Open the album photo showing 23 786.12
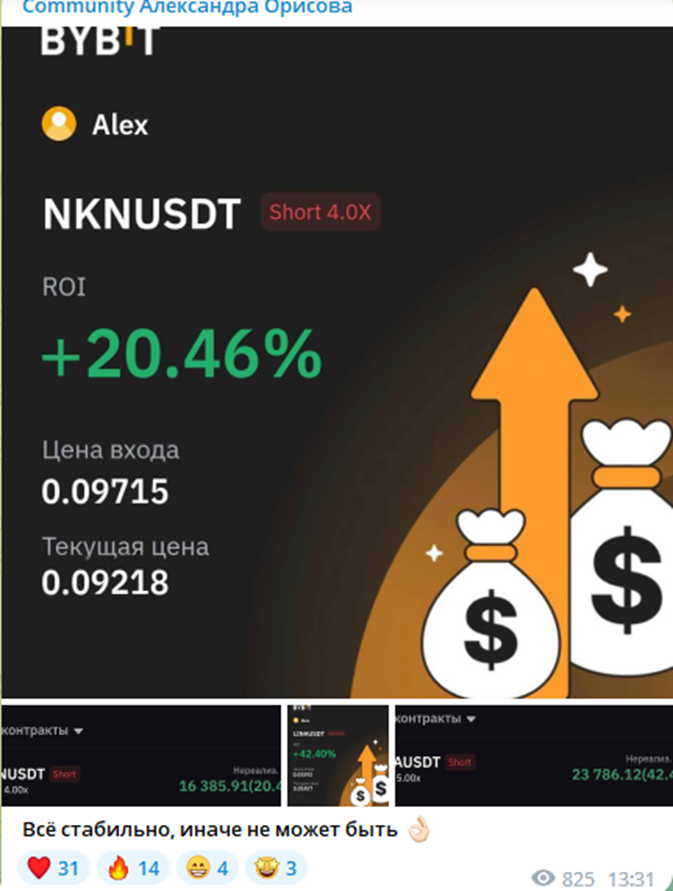 click(533, 755)
